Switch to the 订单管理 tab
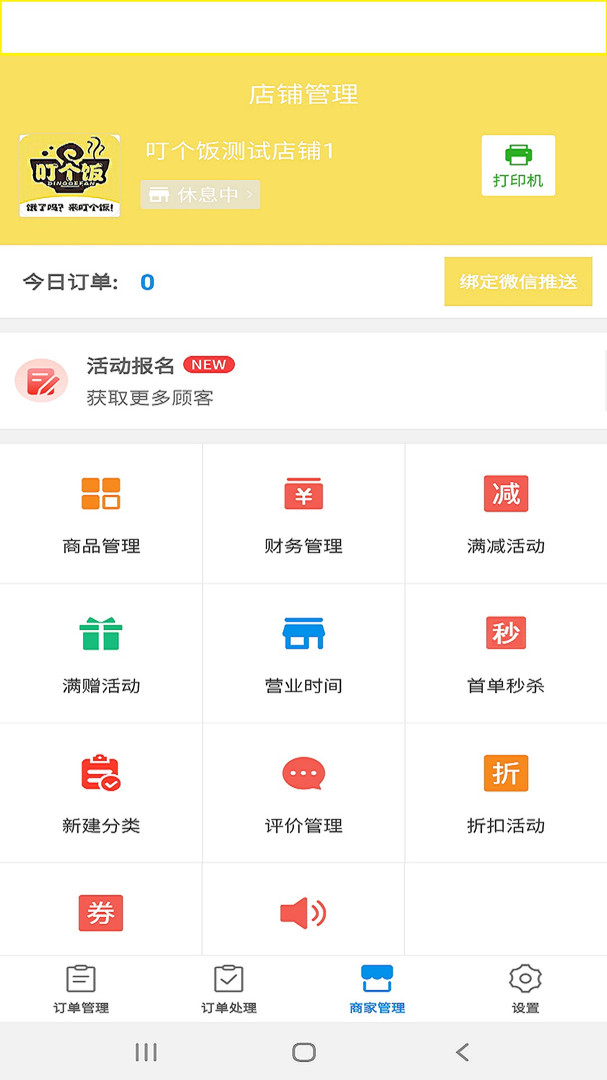The image size is (607, 1080). point(81,989)
